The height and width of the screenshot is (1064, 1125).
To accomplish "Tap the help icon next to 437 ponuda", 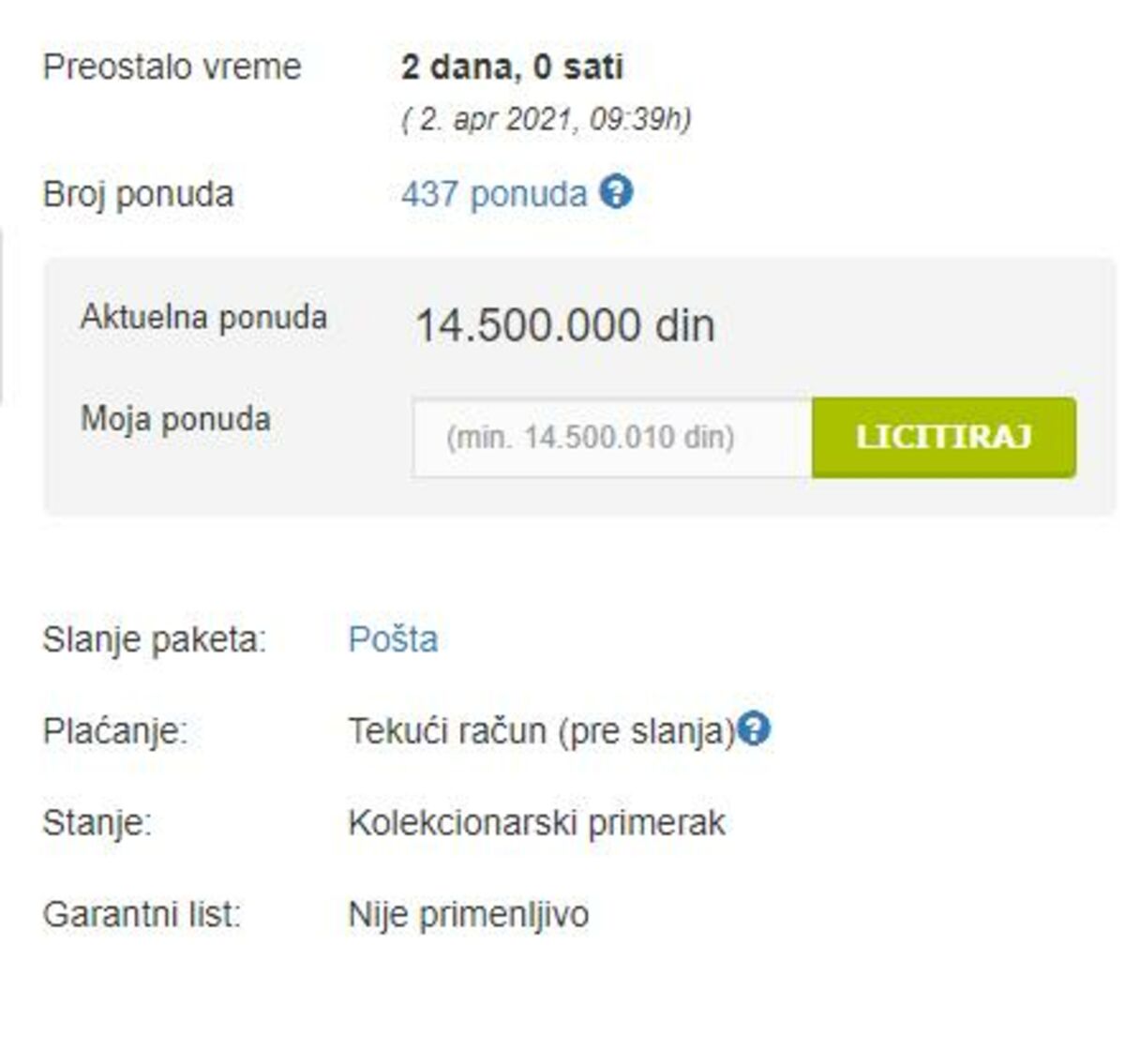I will pos(616,192).
